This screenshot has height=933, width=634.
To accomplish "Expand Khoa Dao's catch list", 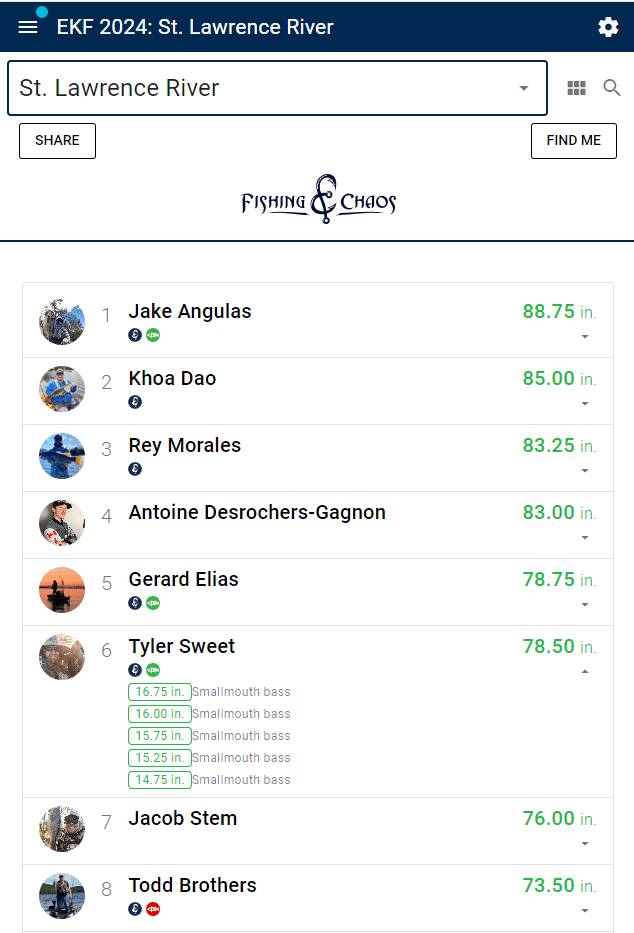I will 585,404.
